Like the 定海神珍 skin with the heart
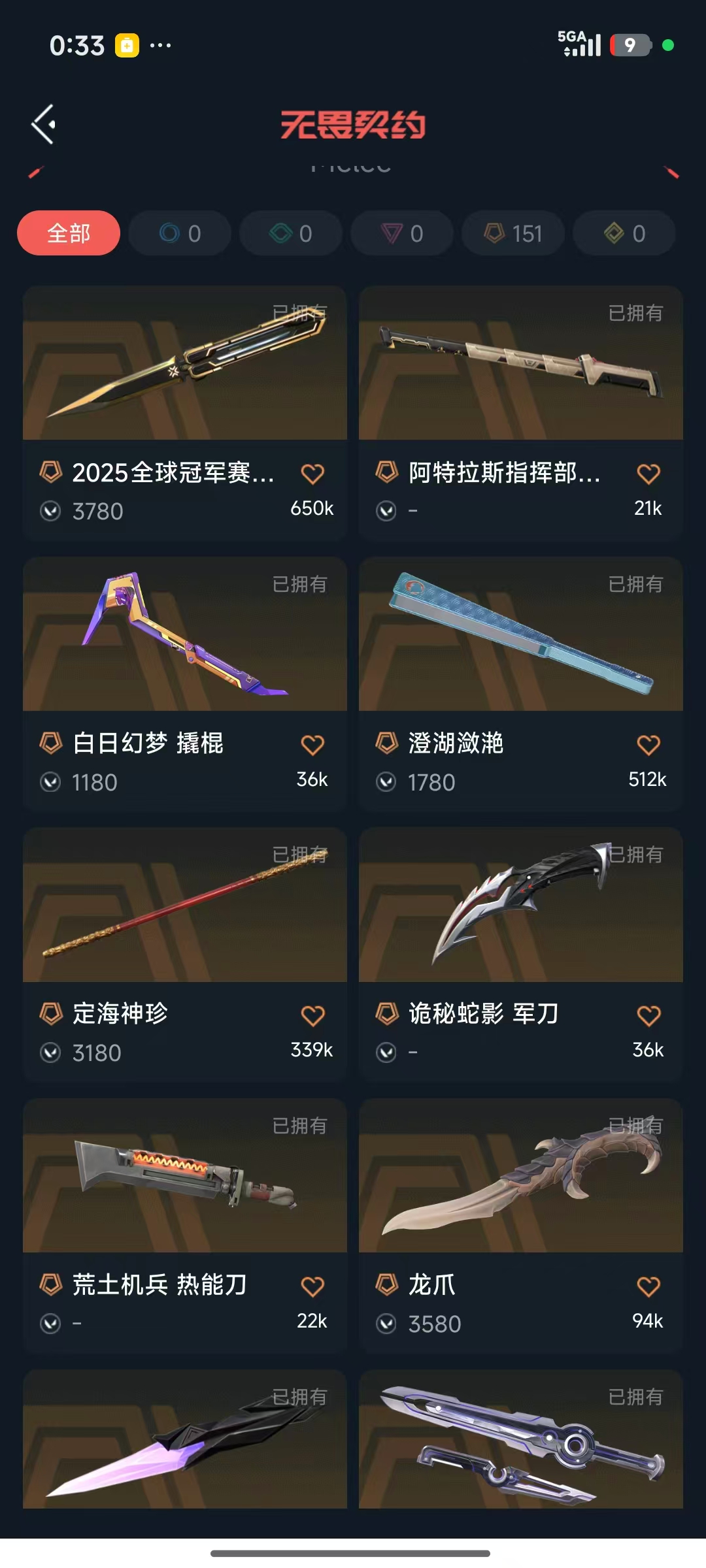This screenshot has height=1568, width=706. click(312, 1015)
